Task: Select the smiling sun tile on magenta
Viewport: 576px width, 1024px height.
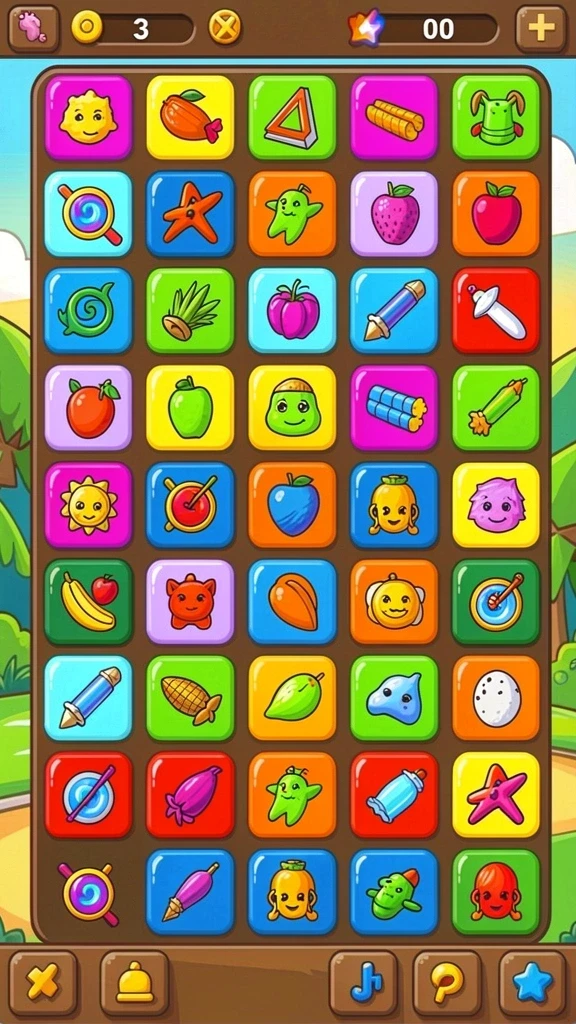Action: (88, 505)
